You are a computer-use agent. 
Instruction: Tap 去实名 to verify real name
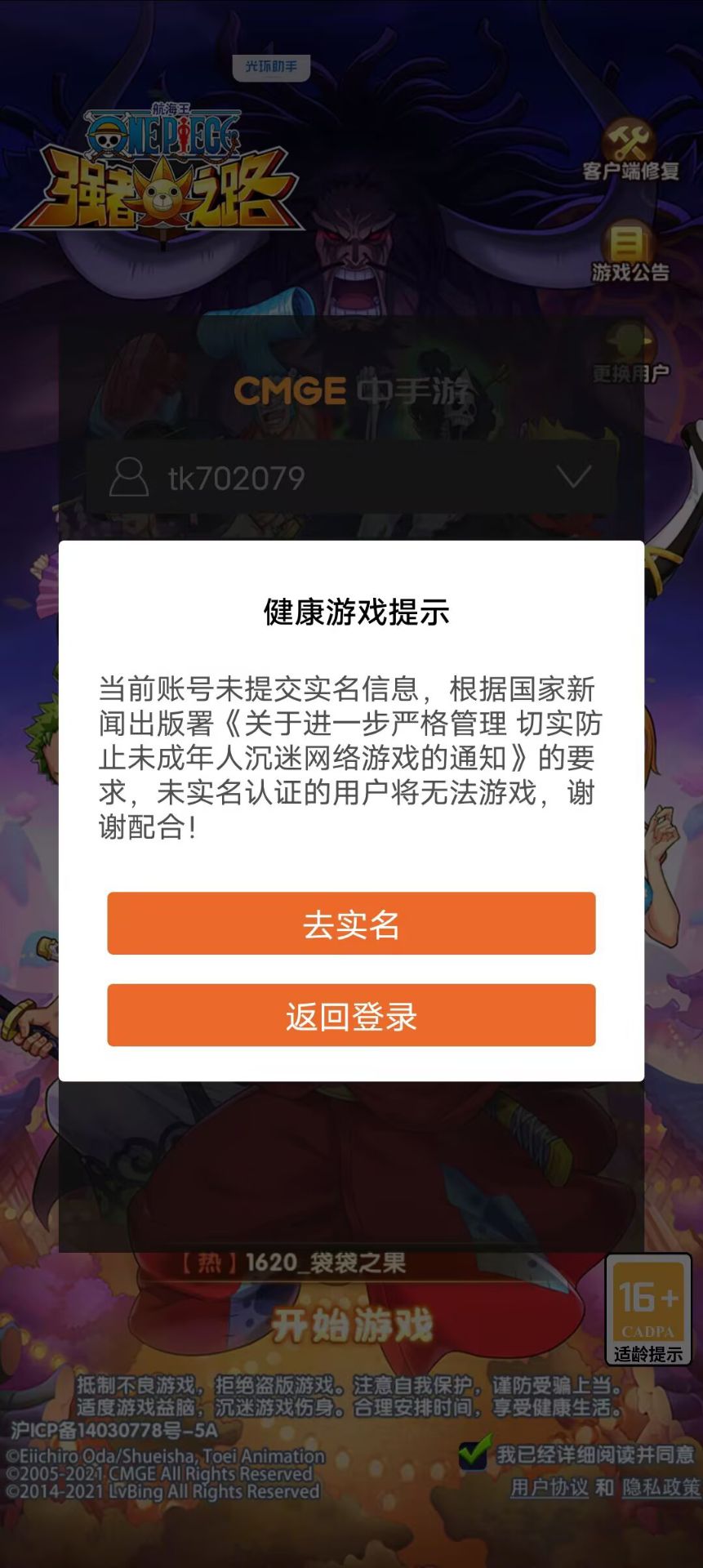pos(351,924)
